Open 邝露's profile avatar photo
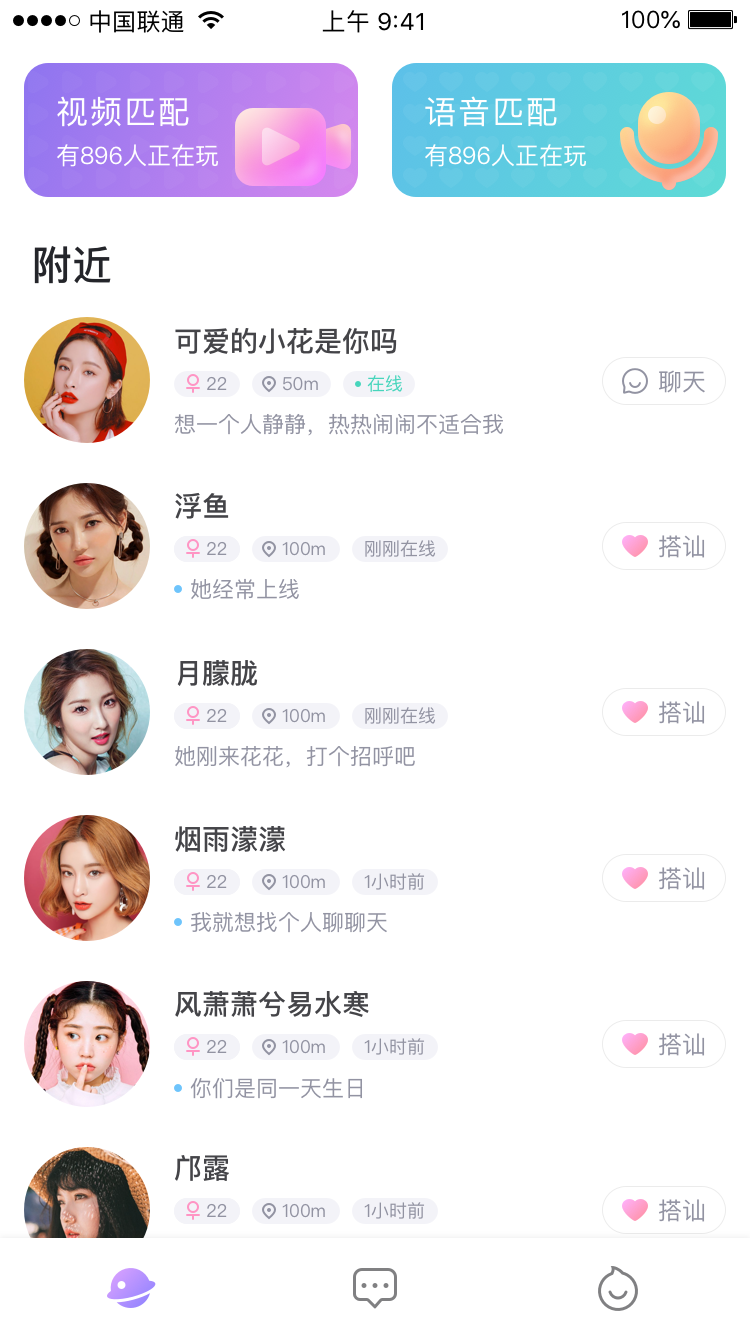The image size is (750, 1334). (x=87, y=1195)
